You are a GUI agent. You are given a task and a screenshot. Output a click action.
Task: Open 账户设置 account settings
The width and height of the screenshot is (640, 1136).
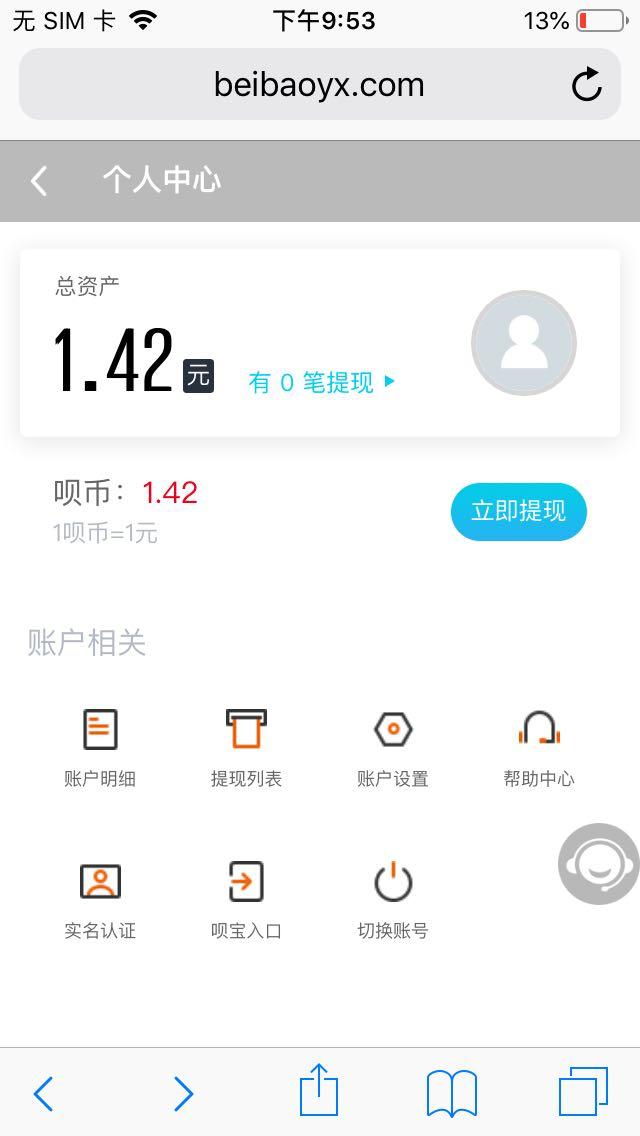(x=393, y=746)
